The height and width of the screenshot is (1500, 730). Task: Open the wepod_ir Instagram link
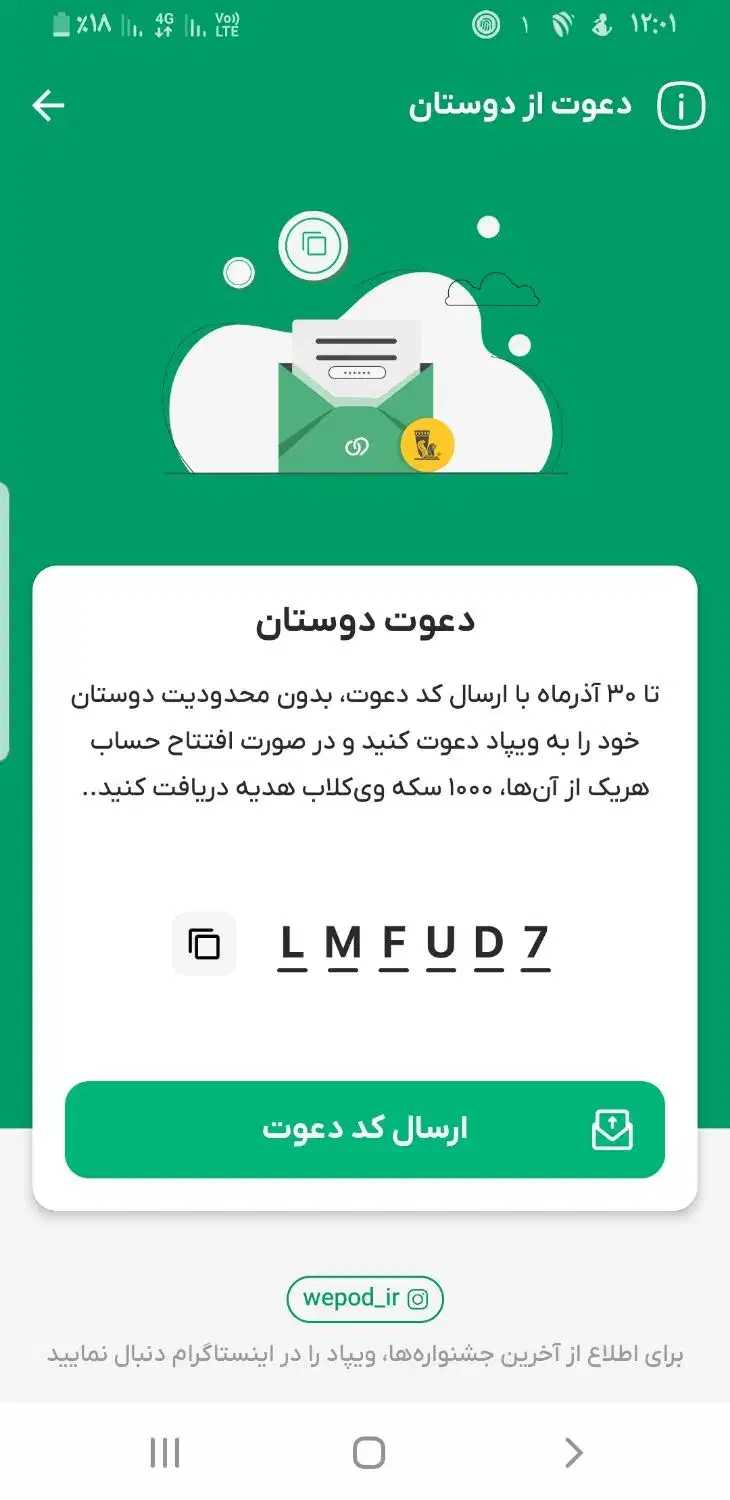click(364, 1299)
